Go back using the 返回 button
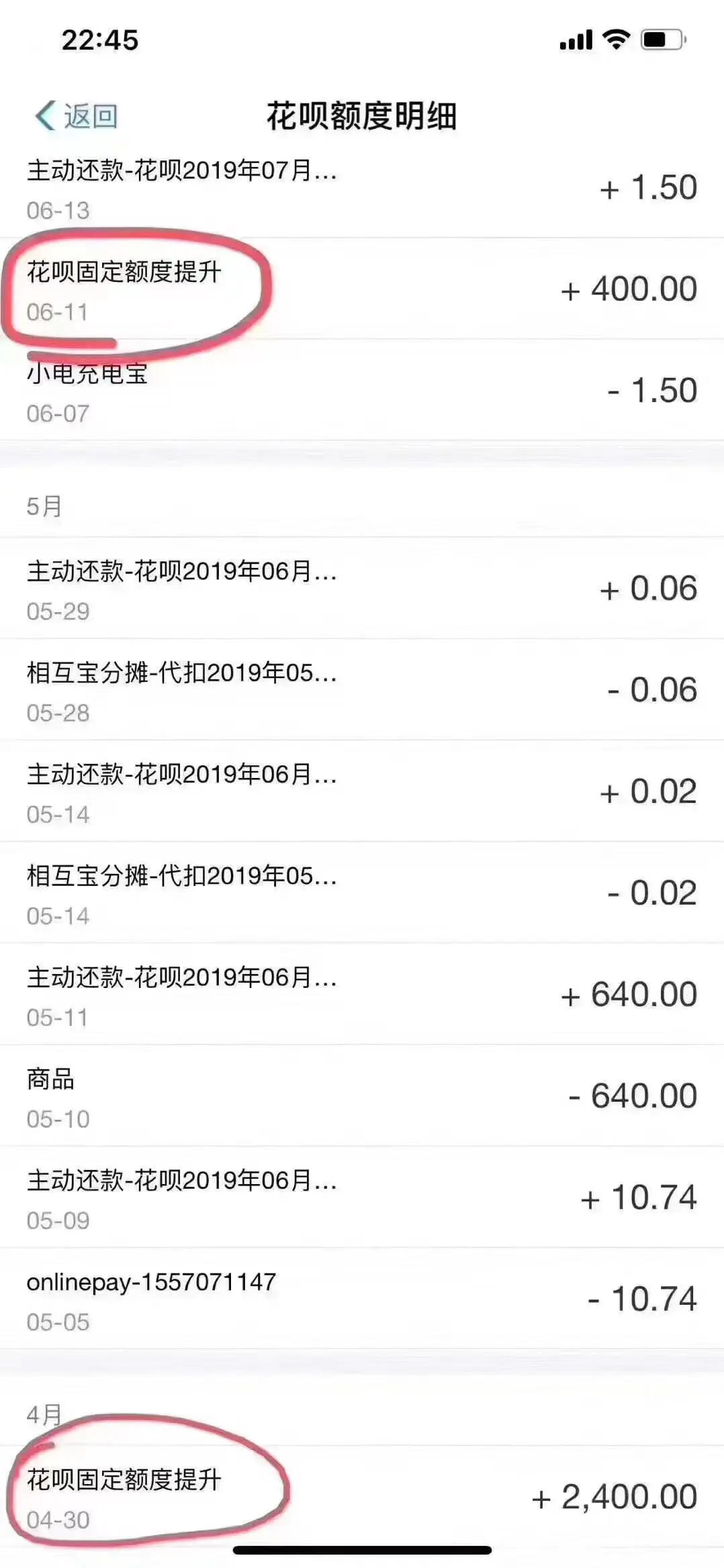 pyautogui.click(x=77, y=116)
